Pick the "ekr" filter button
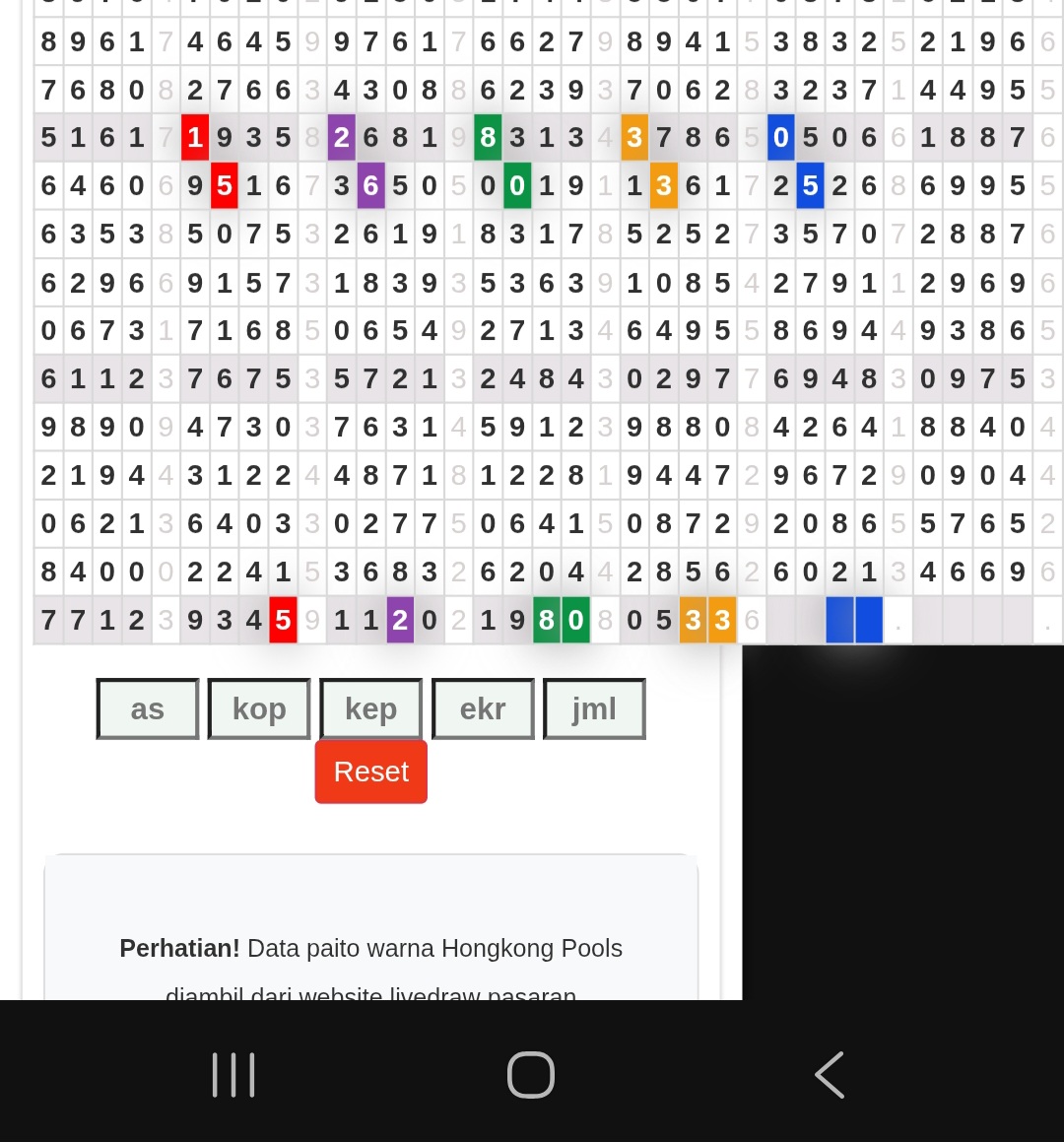Viewport: 1064px width, 1142px height. pyautogui.click(x=483, y=708)
